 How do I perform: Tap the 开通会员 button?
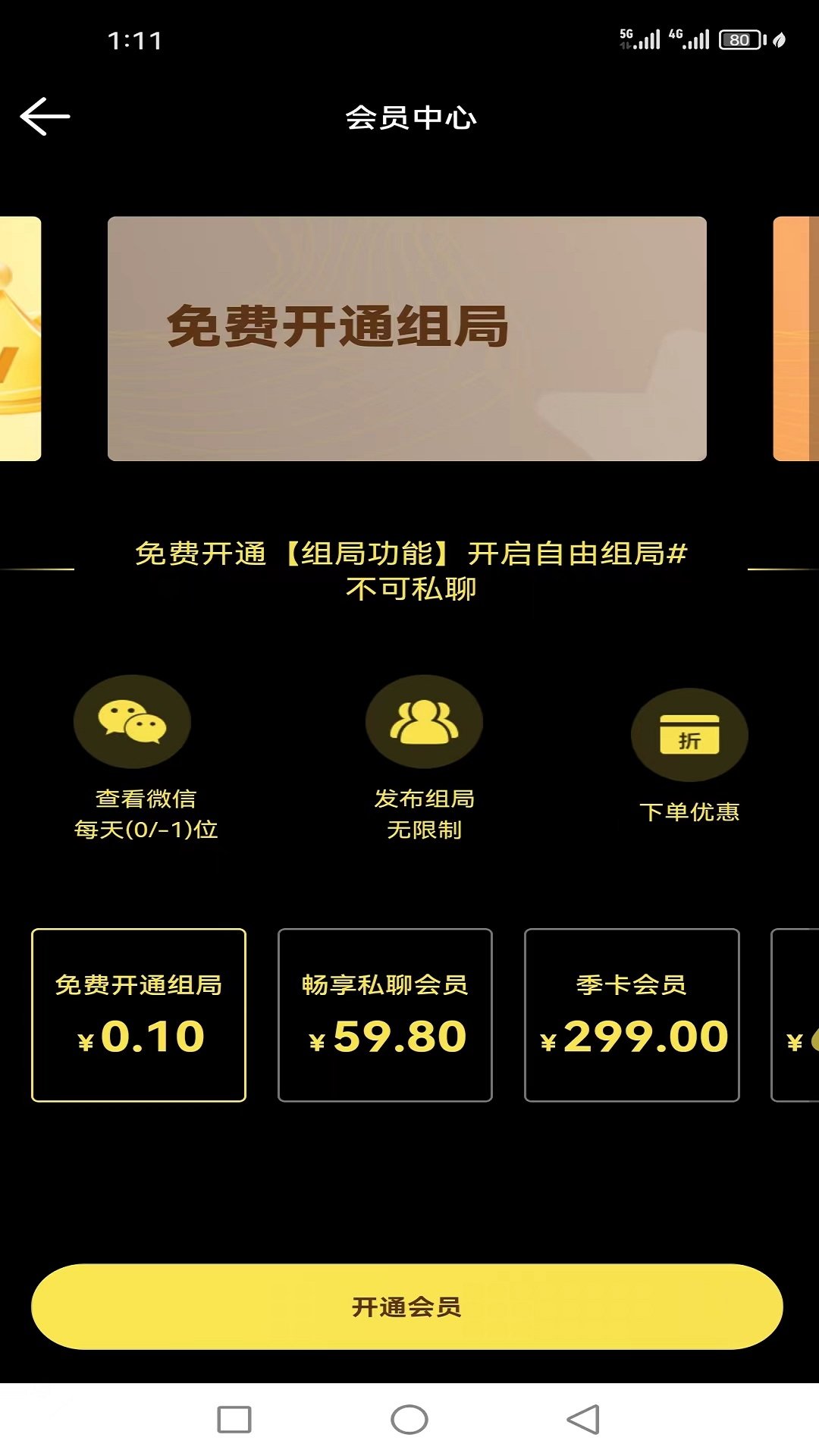point(407,1306)
